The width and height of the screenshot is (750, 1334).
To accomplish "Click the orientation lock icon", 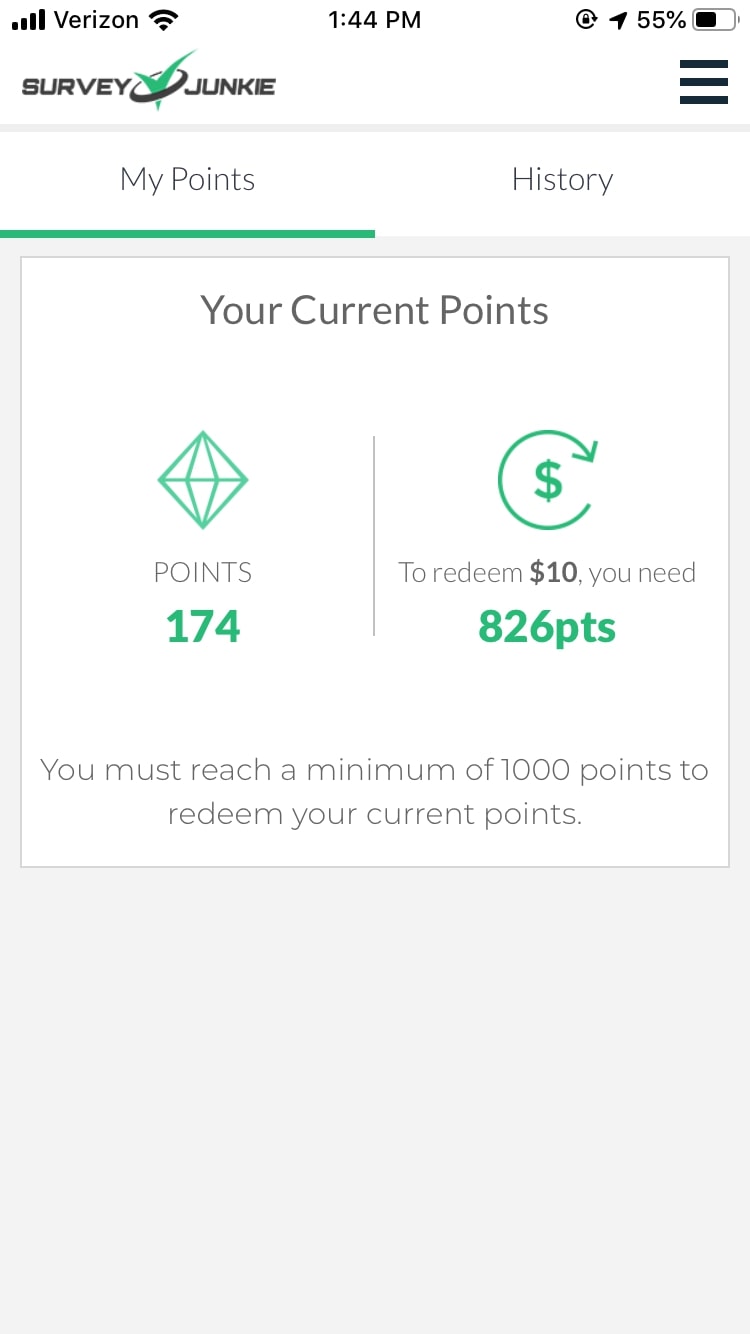I will (x=586, y=18).
